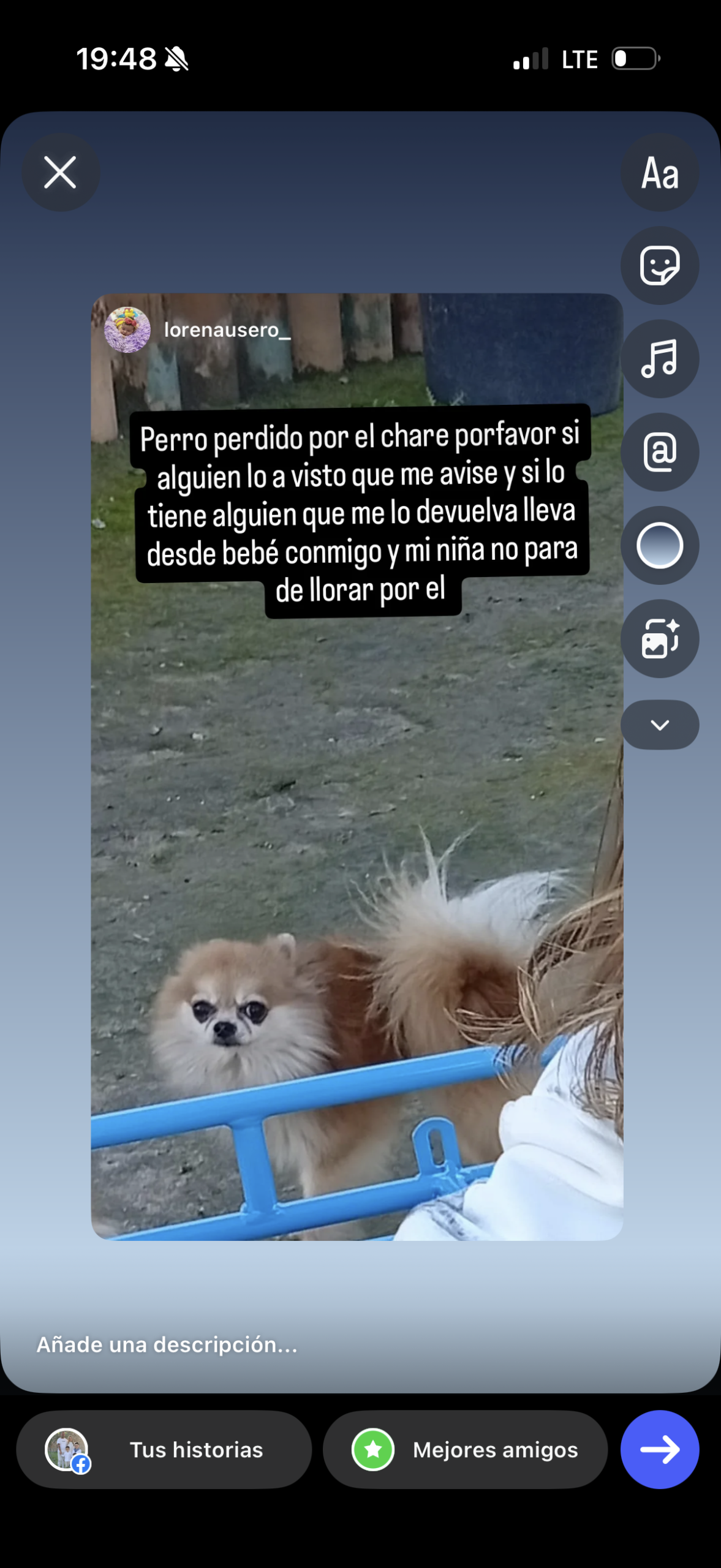Open the image effects icon with sparkle
Screen dimensions: 721x1568
pos(659,638)
